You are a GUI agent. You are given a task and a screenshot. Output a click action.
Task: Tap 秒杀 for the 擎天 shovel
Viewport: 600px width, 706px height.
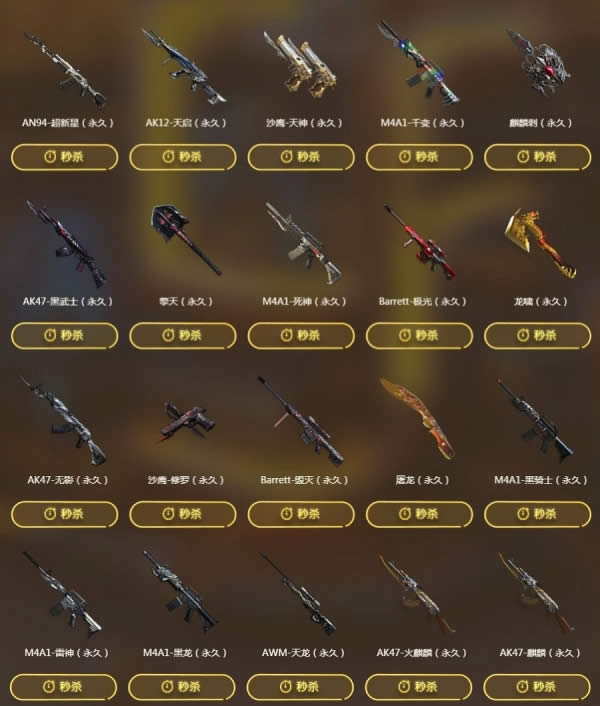(183, 335)
